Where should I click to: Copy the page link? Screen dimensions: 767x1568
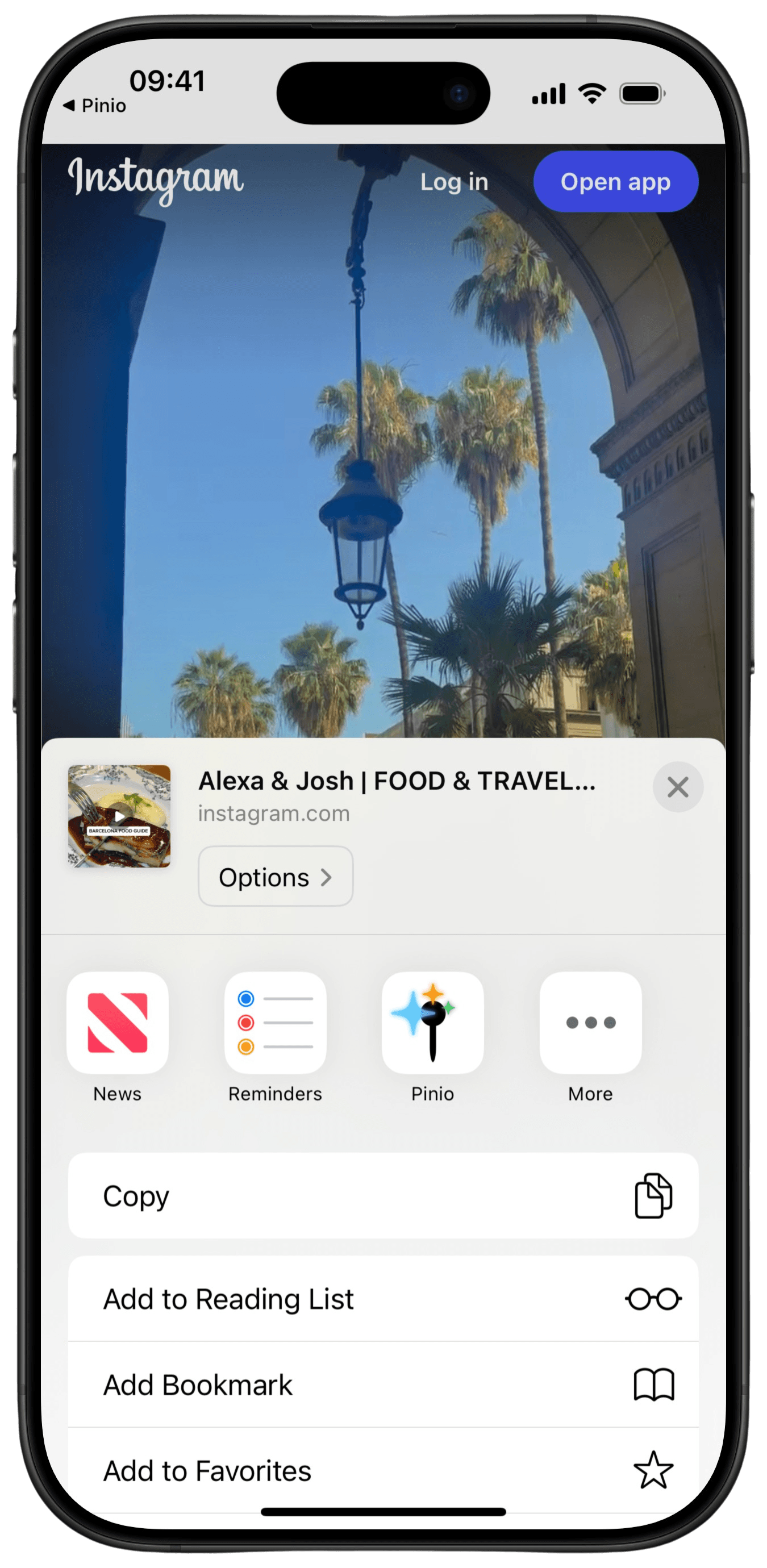[383, 1195]
